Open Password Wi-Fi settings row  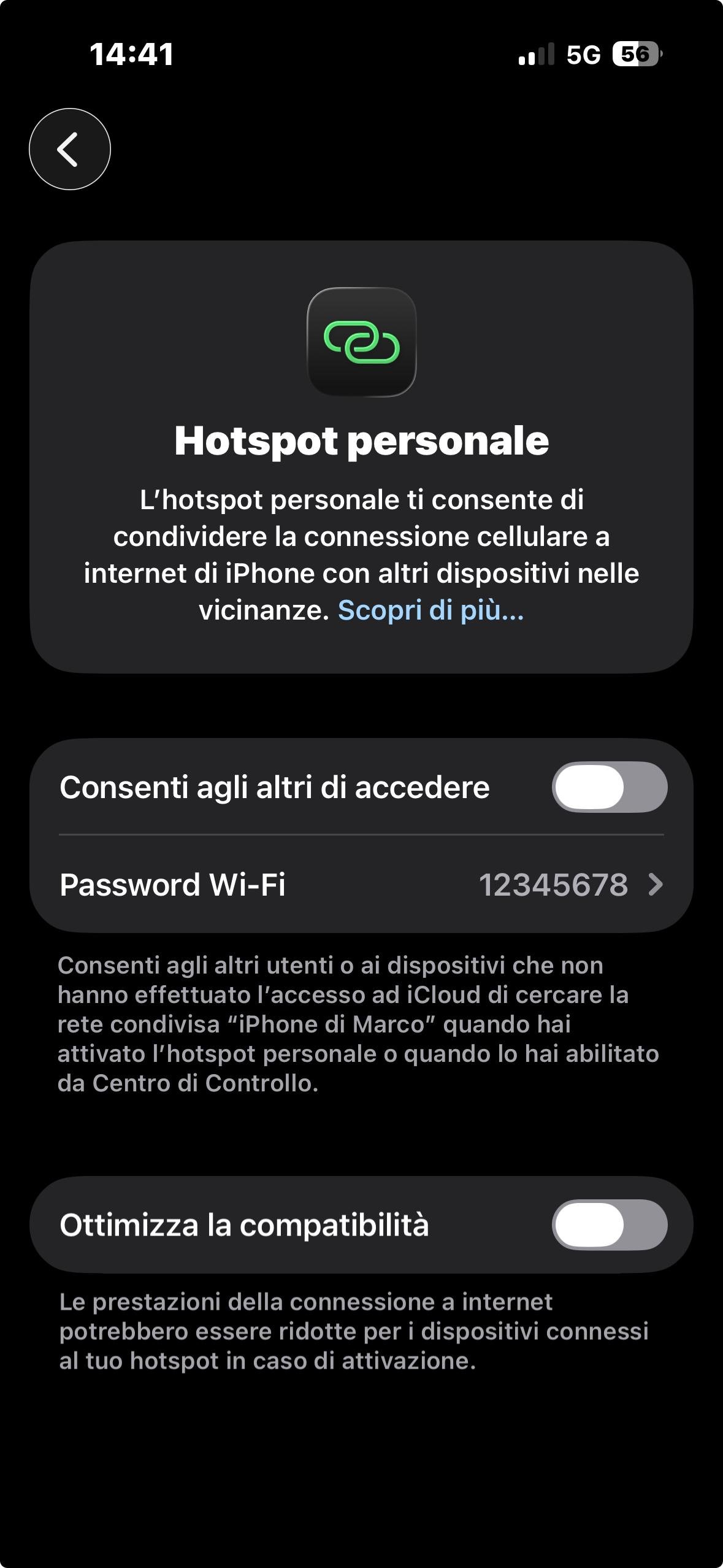(x=361, y=885)
